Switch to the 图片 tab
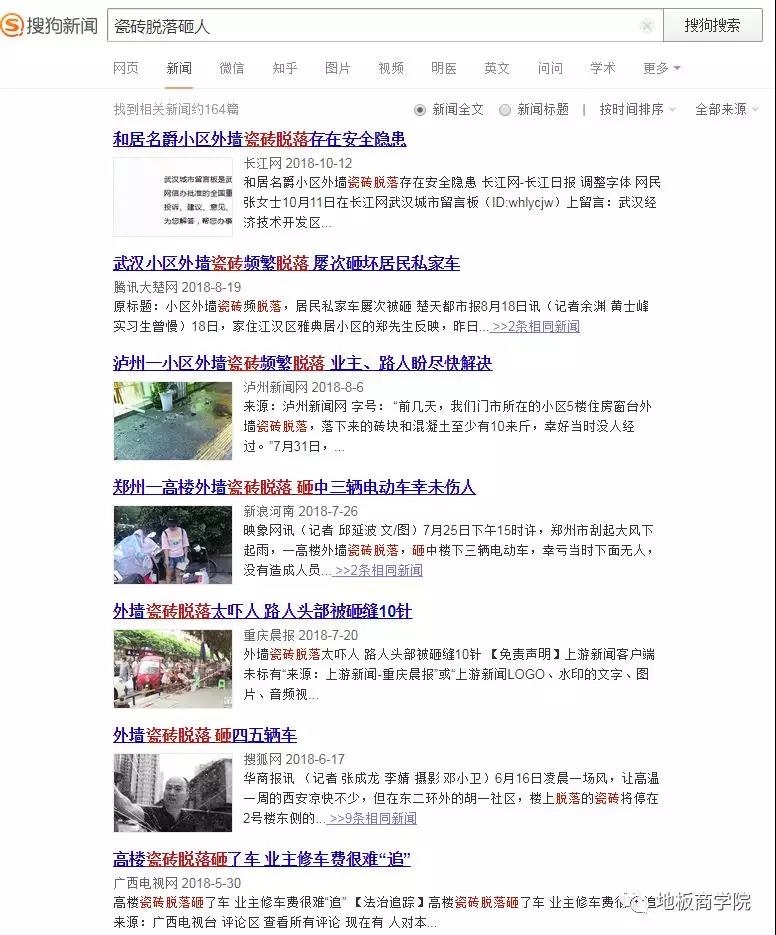Screen dimensions: 776x935 tap(337, 68)
